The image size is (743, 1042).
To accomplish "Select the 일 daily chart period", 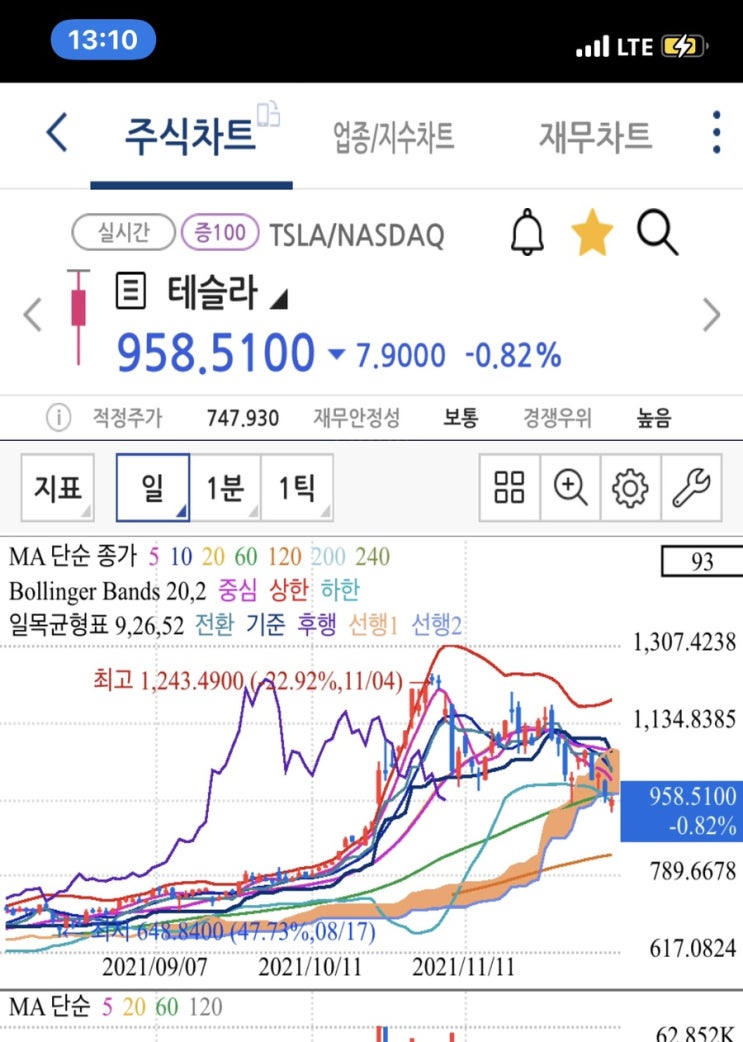I will click(153, 488).
